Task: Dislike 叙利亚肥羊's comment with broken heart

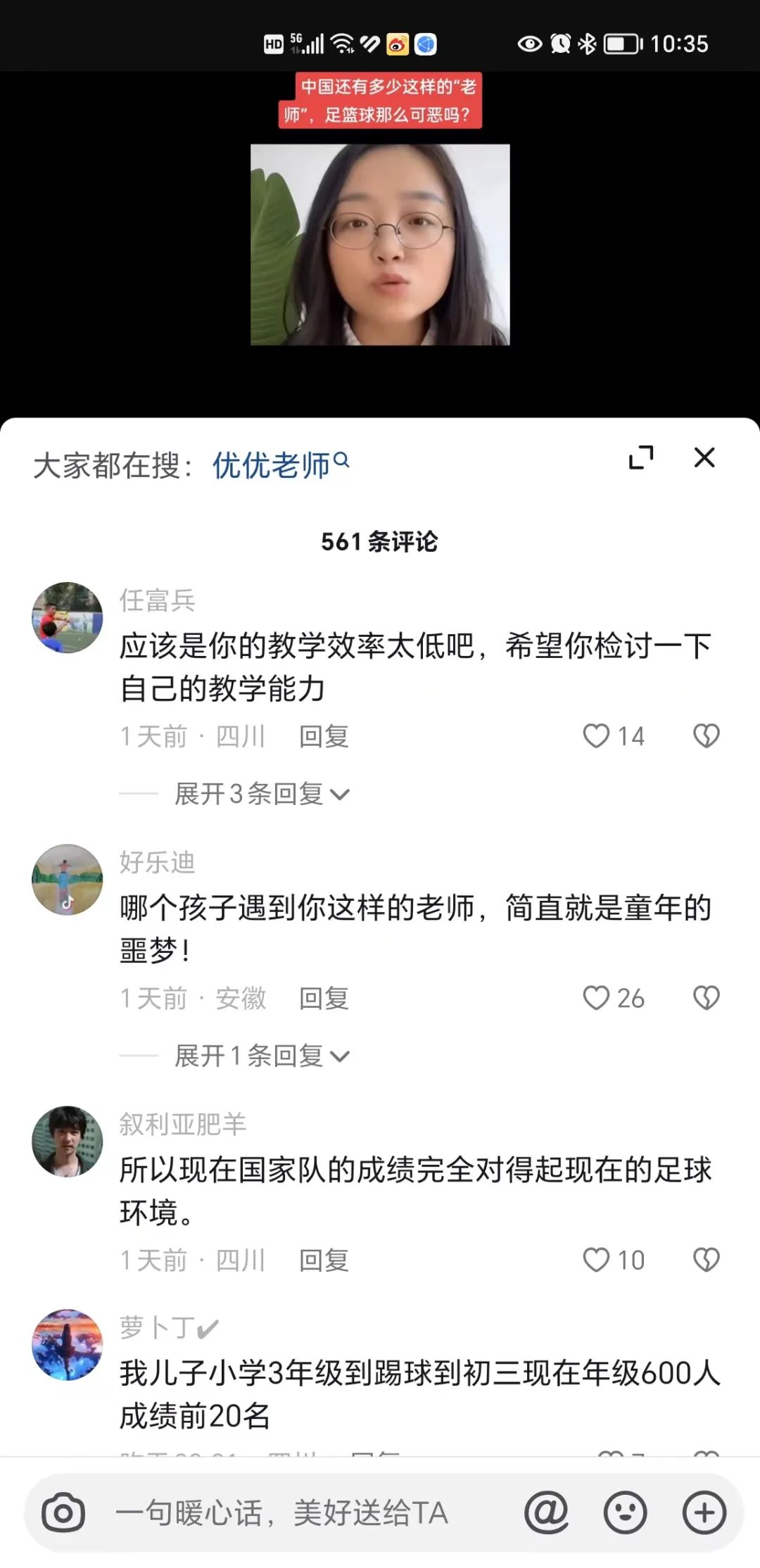Action: coord(706,1260)
